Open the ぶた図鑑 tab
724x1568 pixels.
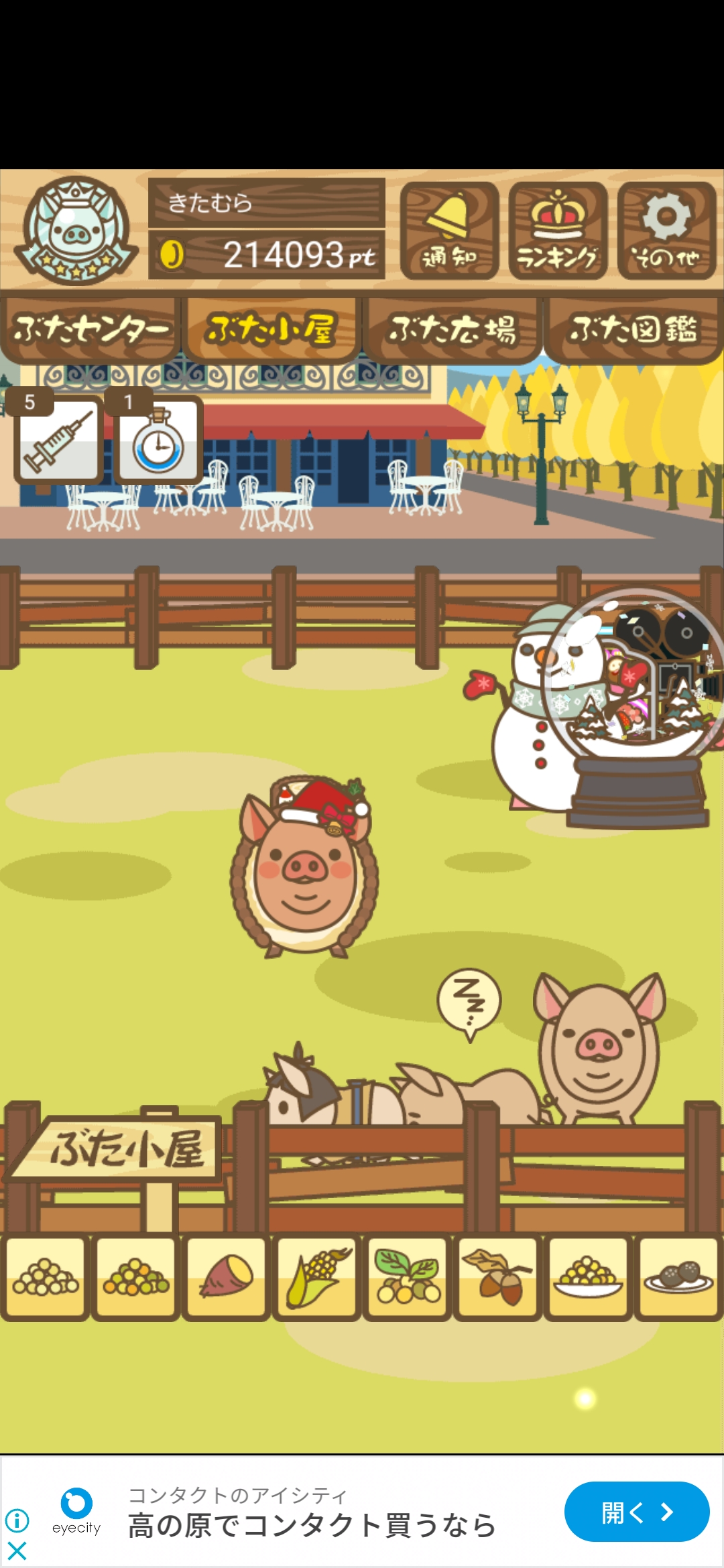(633, 330)
